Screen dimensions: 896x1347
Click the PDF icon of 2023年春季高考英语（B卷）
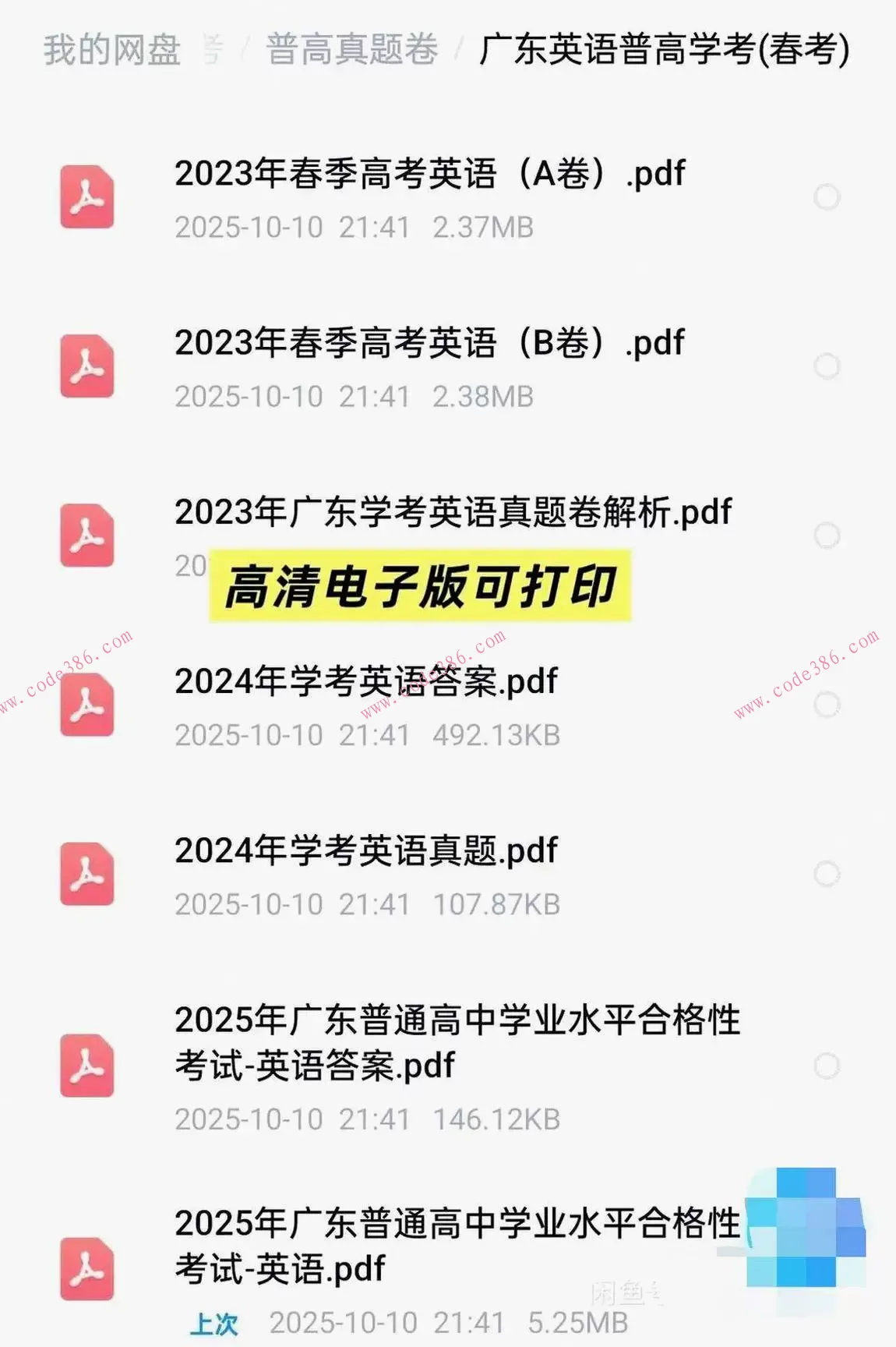tap(87, 364)
